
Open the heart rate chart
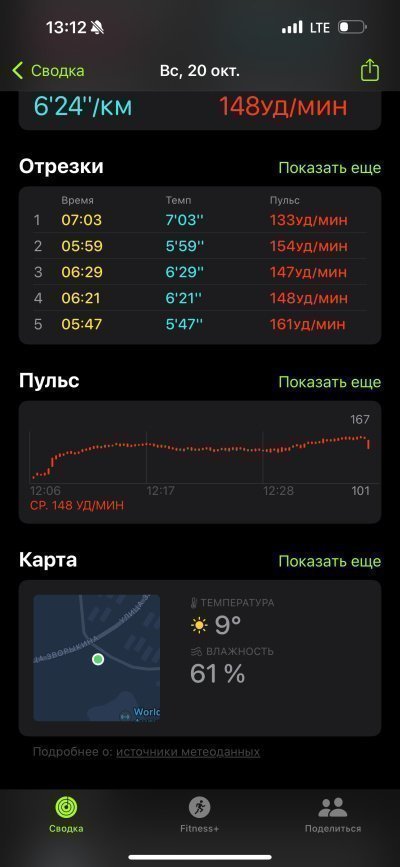(x=200, y=462)
